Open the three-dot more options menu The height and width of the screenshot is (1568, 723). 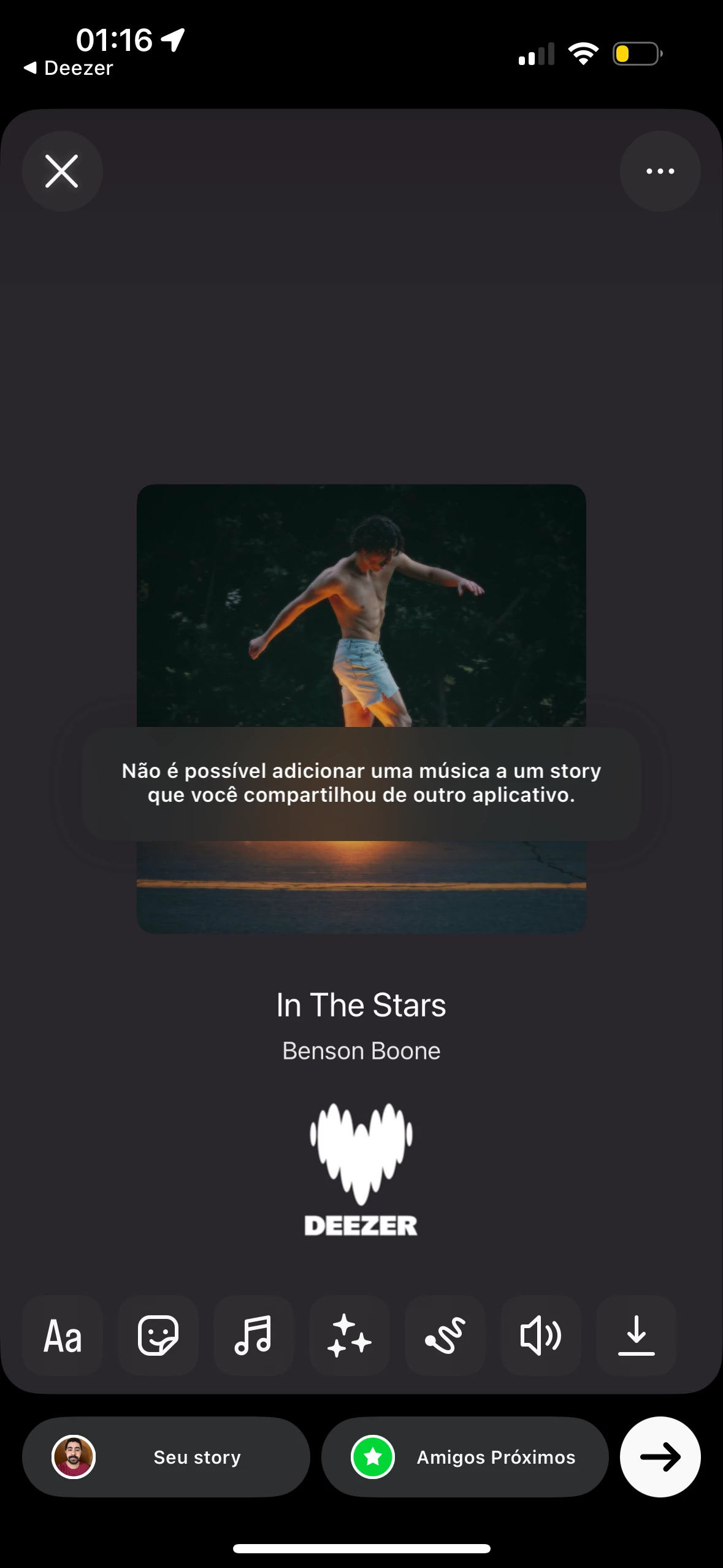[660, 171]
